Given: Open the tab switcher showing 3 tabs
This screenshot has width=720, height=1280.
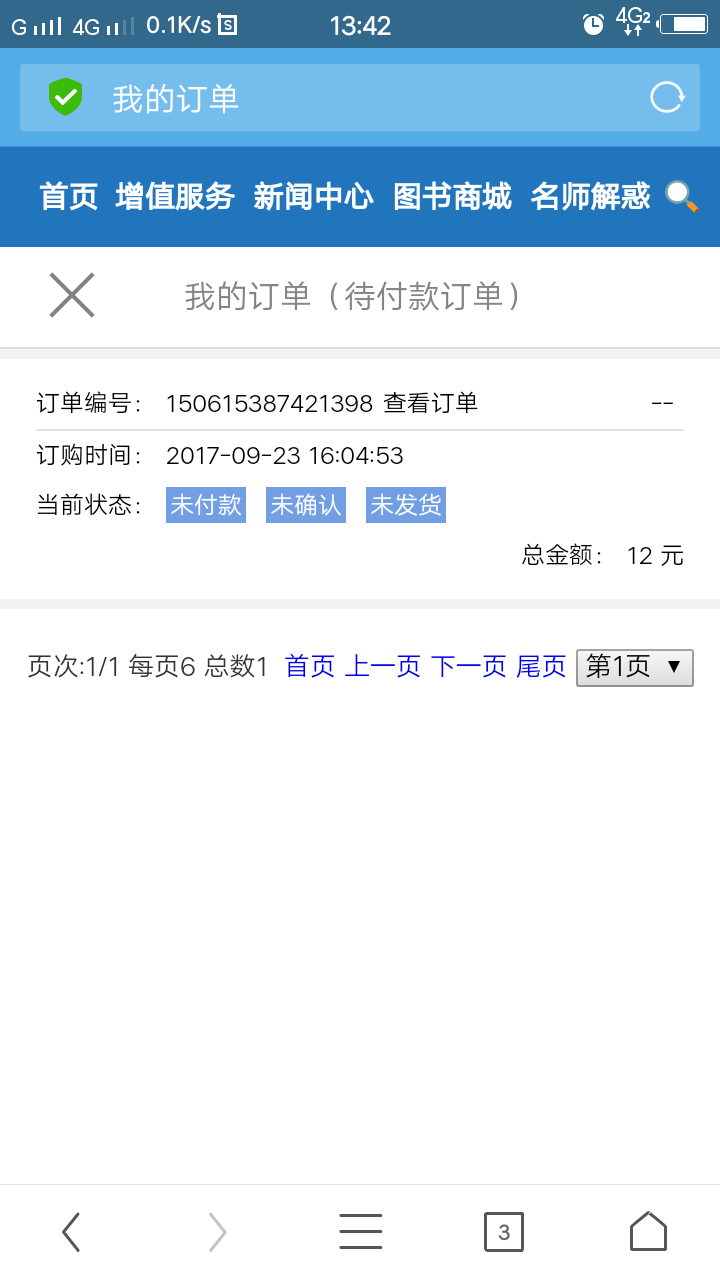Looking at the screenshot, I should pyautogui.click(x=504, y=1232).
